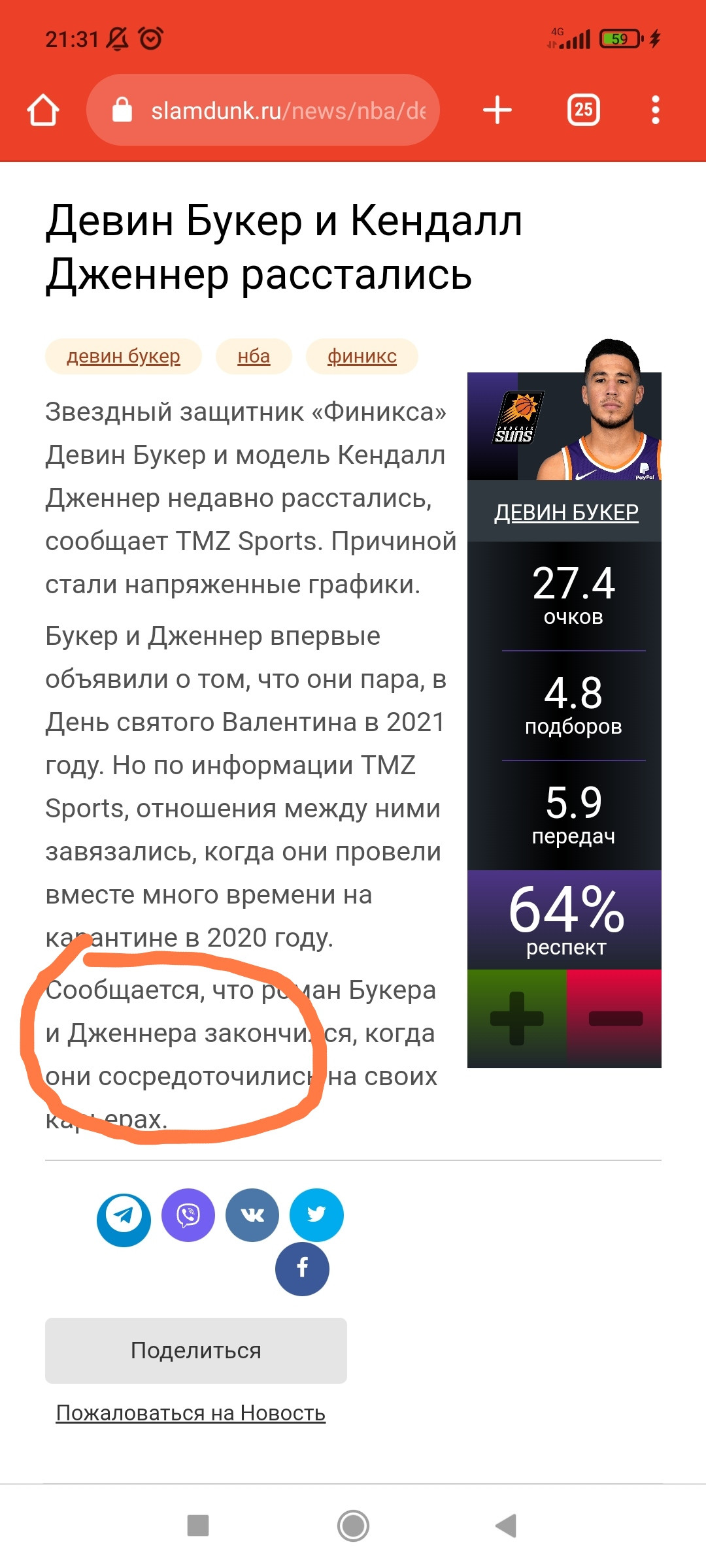706x1568 pixels.
Task: Open the ДЕВИН БУКЕР player profile link
Action: (x=566, y=512)
